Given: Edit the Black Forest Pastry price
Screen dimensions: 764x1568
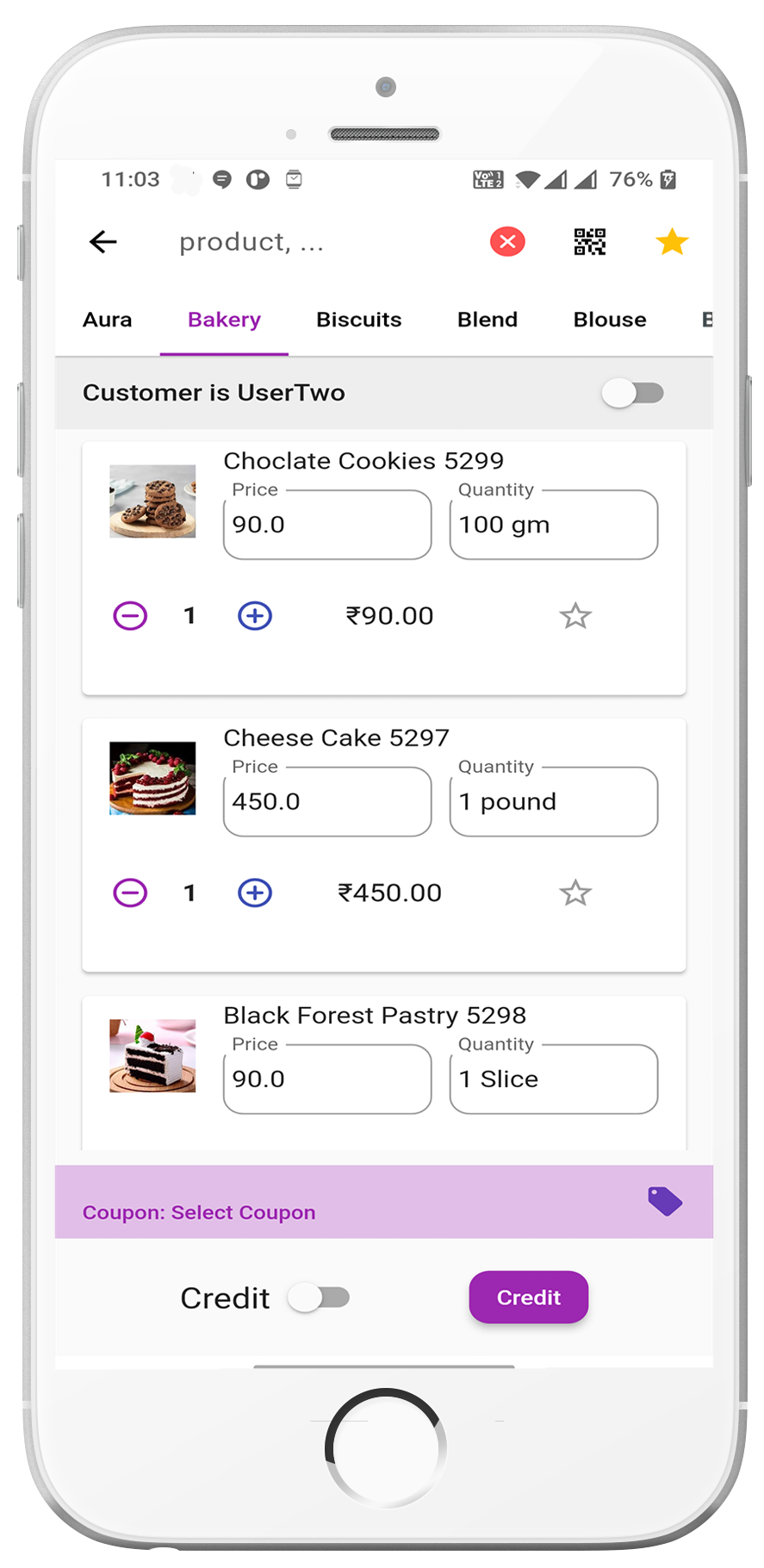Looking at the screenshot, I should pyautogui.click(x=327, y=1080).
